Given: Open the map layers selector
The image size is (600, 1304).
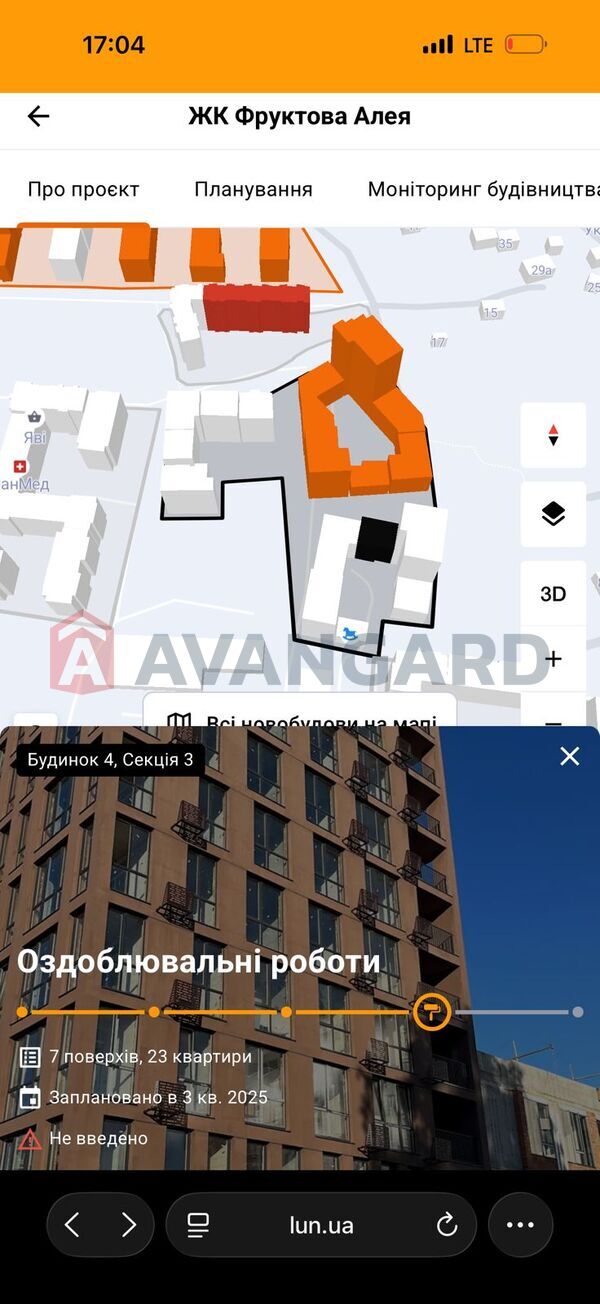Looking at the screenshot, I should [553, 514].
